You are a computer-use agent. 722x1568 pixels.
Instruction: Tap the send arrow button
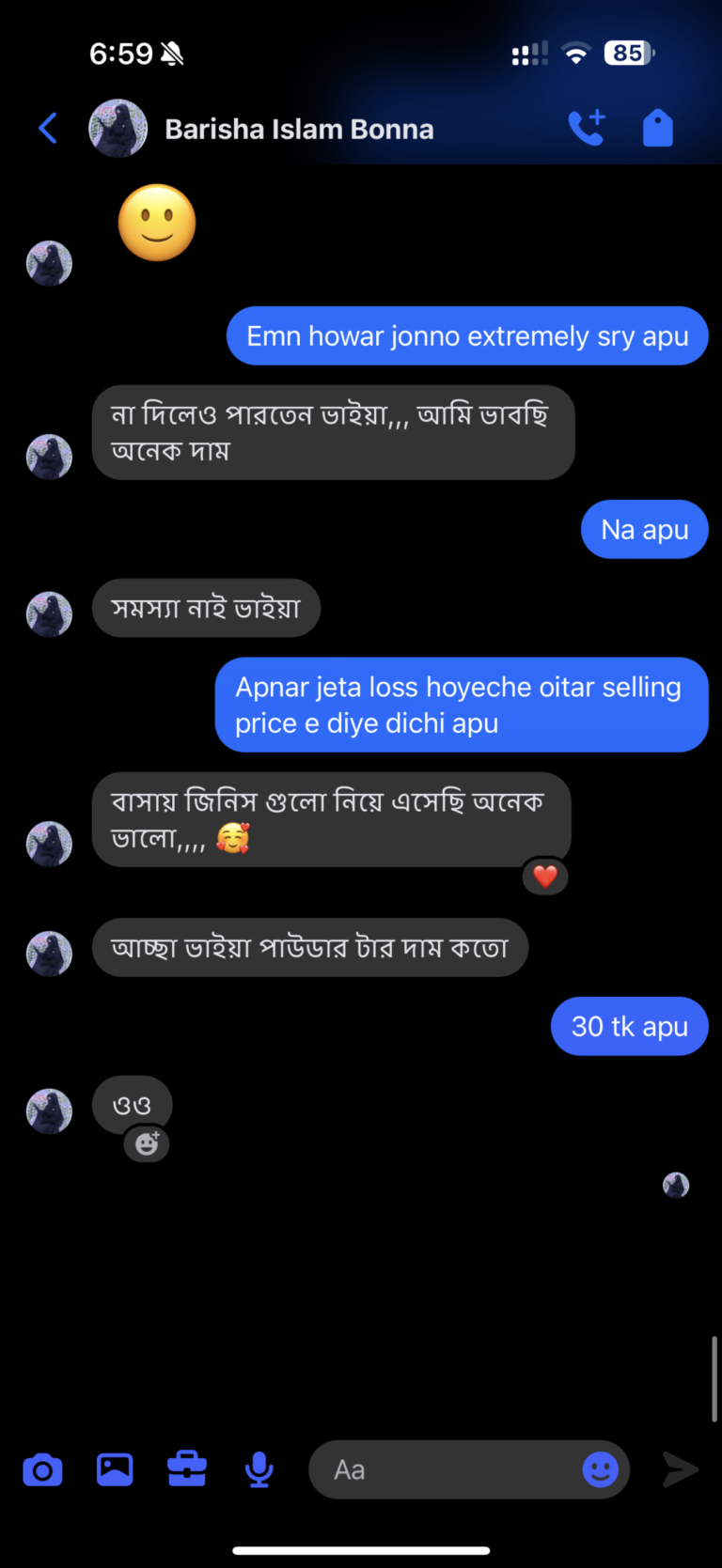(681, 1469)
